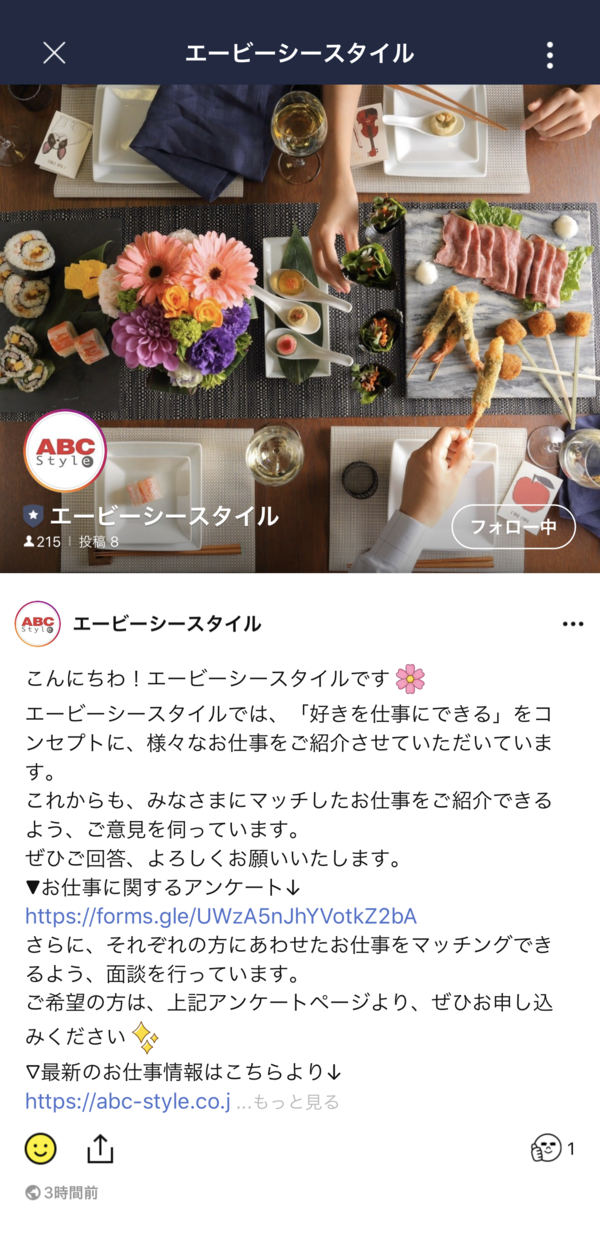Open the top bar overflow menu
Viewport: 600px width, 1233px height.
click(549, 55)
